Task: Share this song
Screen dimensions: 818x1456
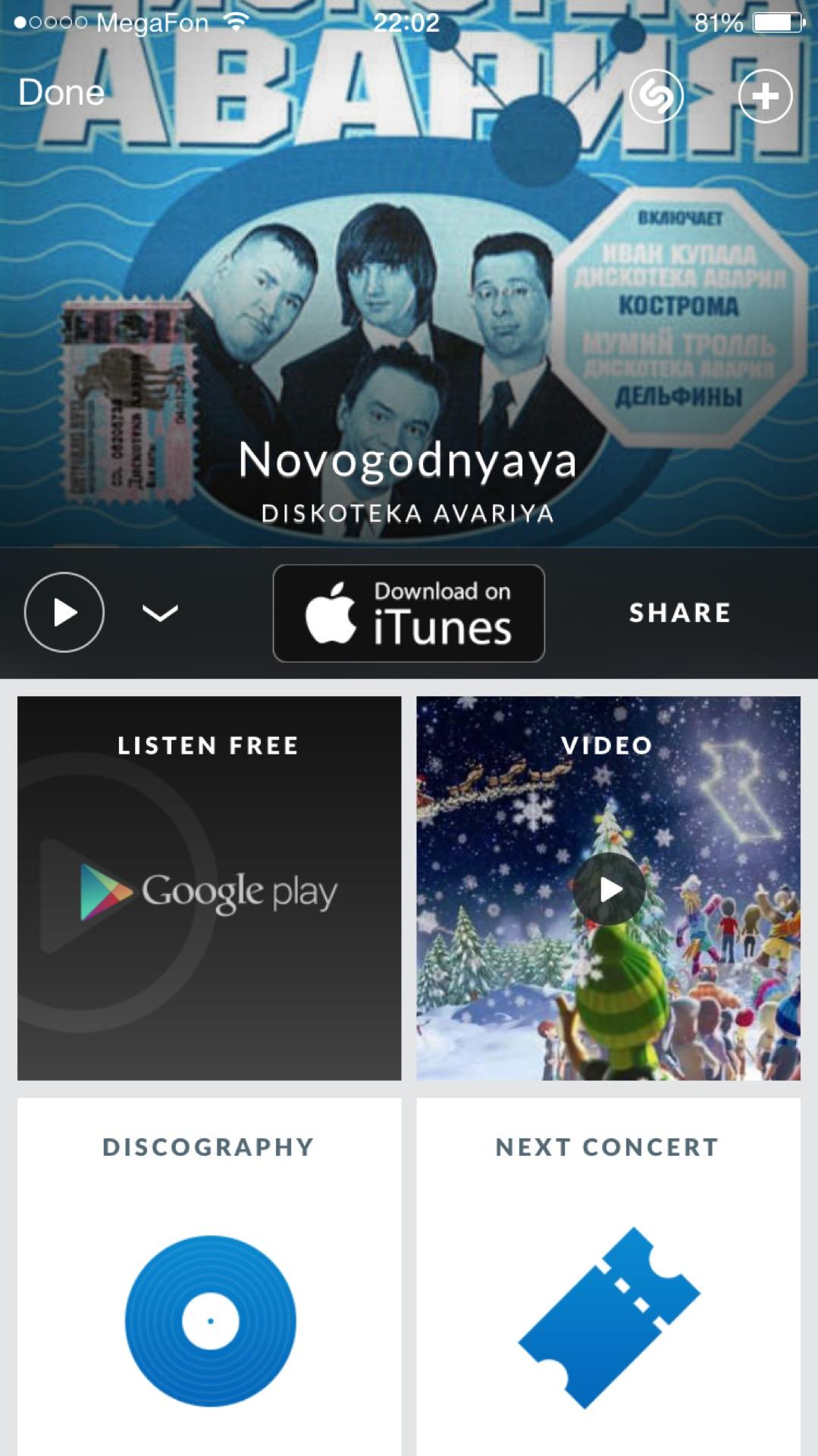Action: point(680,613)
